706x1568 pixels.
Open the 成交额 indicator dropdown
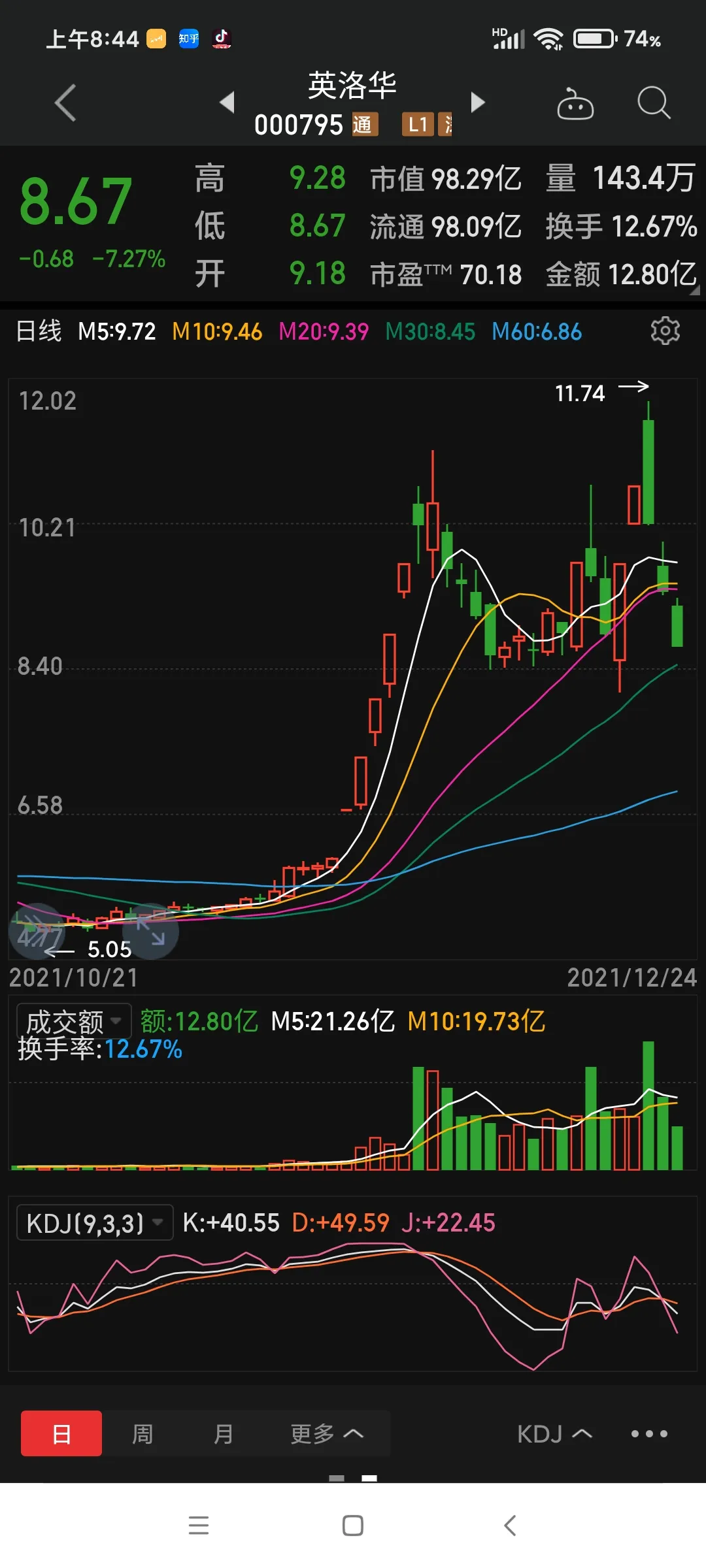click(x=74, y=1021)
